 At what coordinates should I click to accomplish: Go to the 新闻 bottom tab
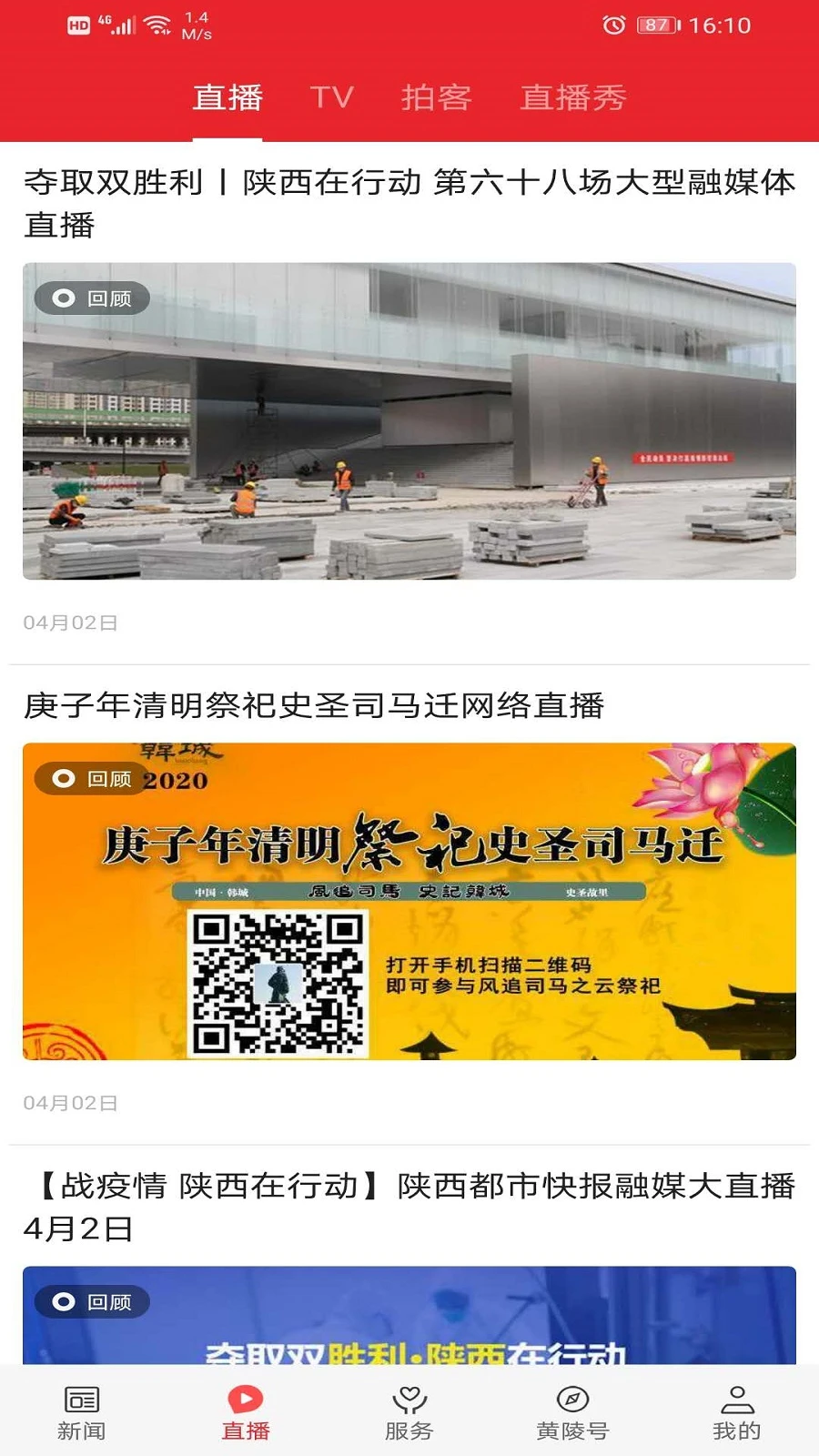pyautogui.click(x=82, y=1413)
